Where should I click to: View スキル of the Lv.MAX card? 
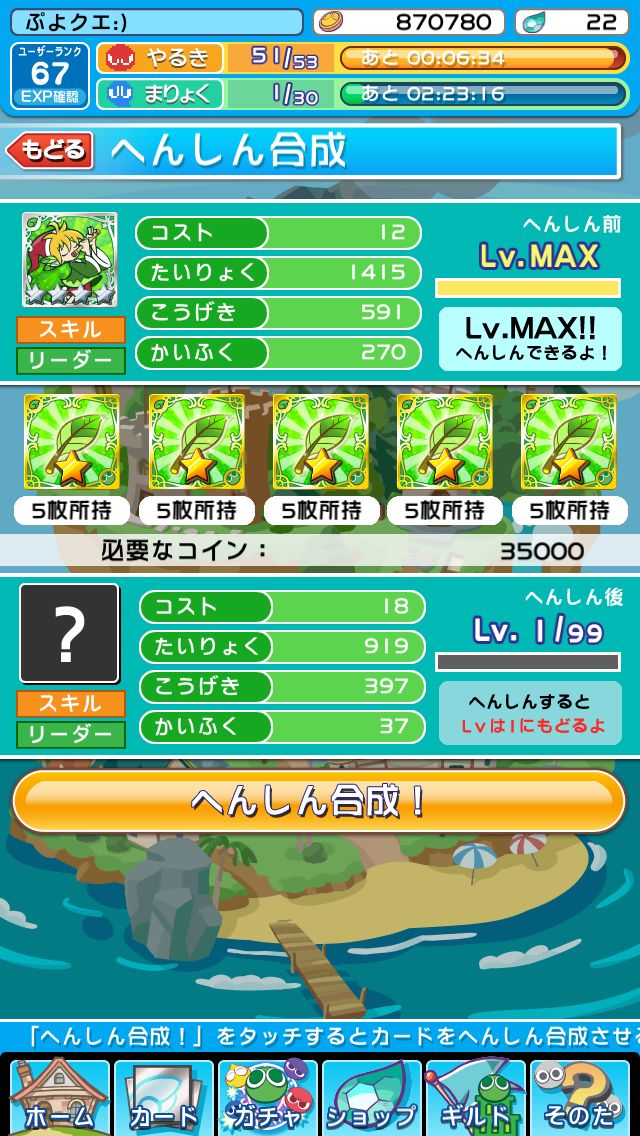(x=70, y=330)
